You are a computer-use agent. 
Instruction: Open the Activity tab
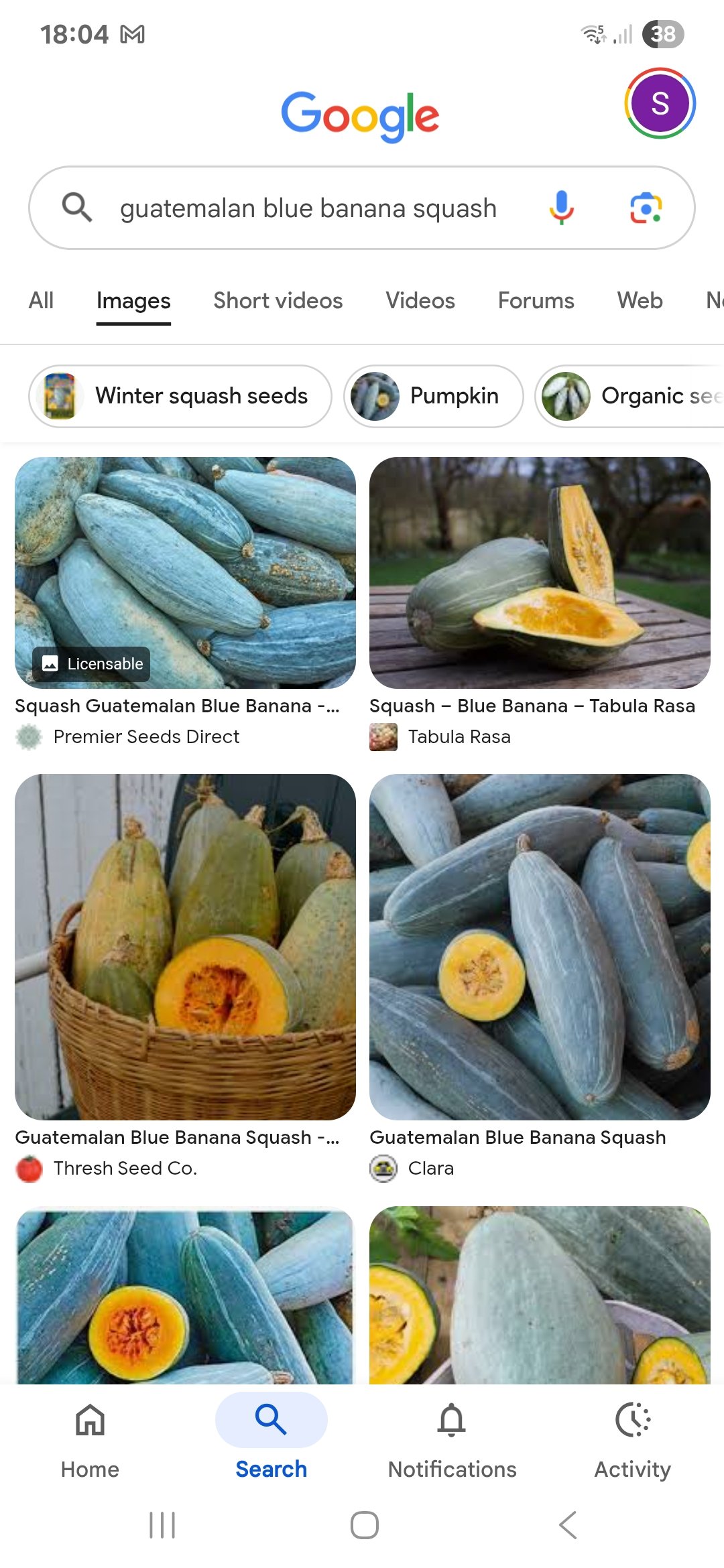(x=632, y=1435)
